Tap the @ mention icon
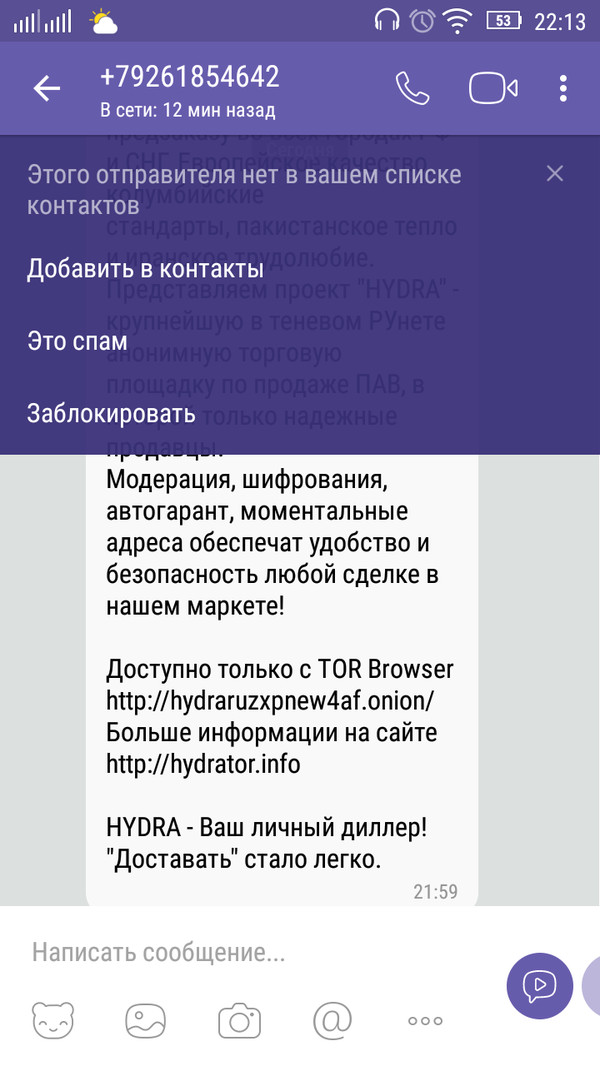The image size is (600, 1066). click(x=331, y=1020)
